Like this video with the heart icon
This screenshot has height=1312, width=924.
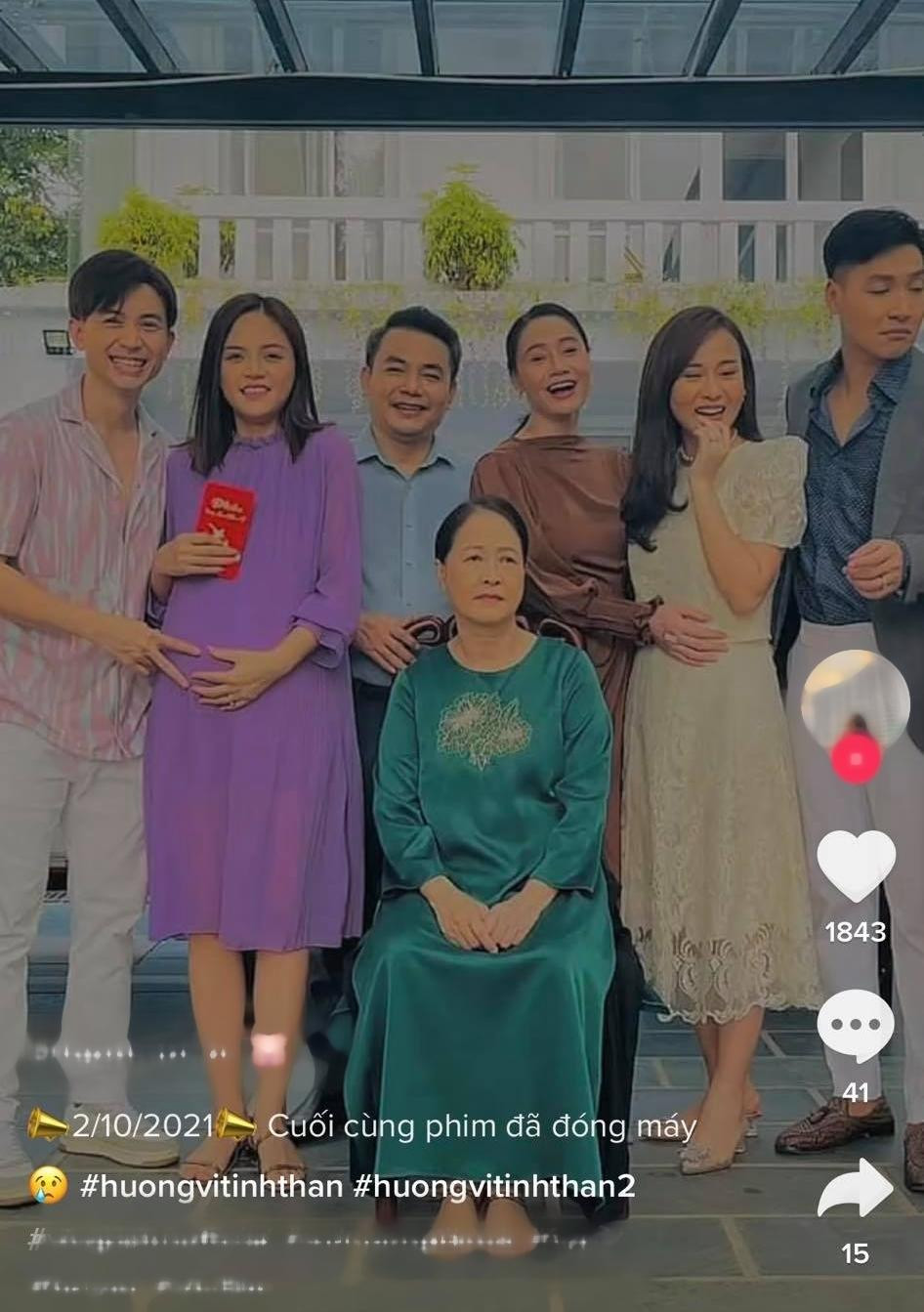click(x=856, y=866)
